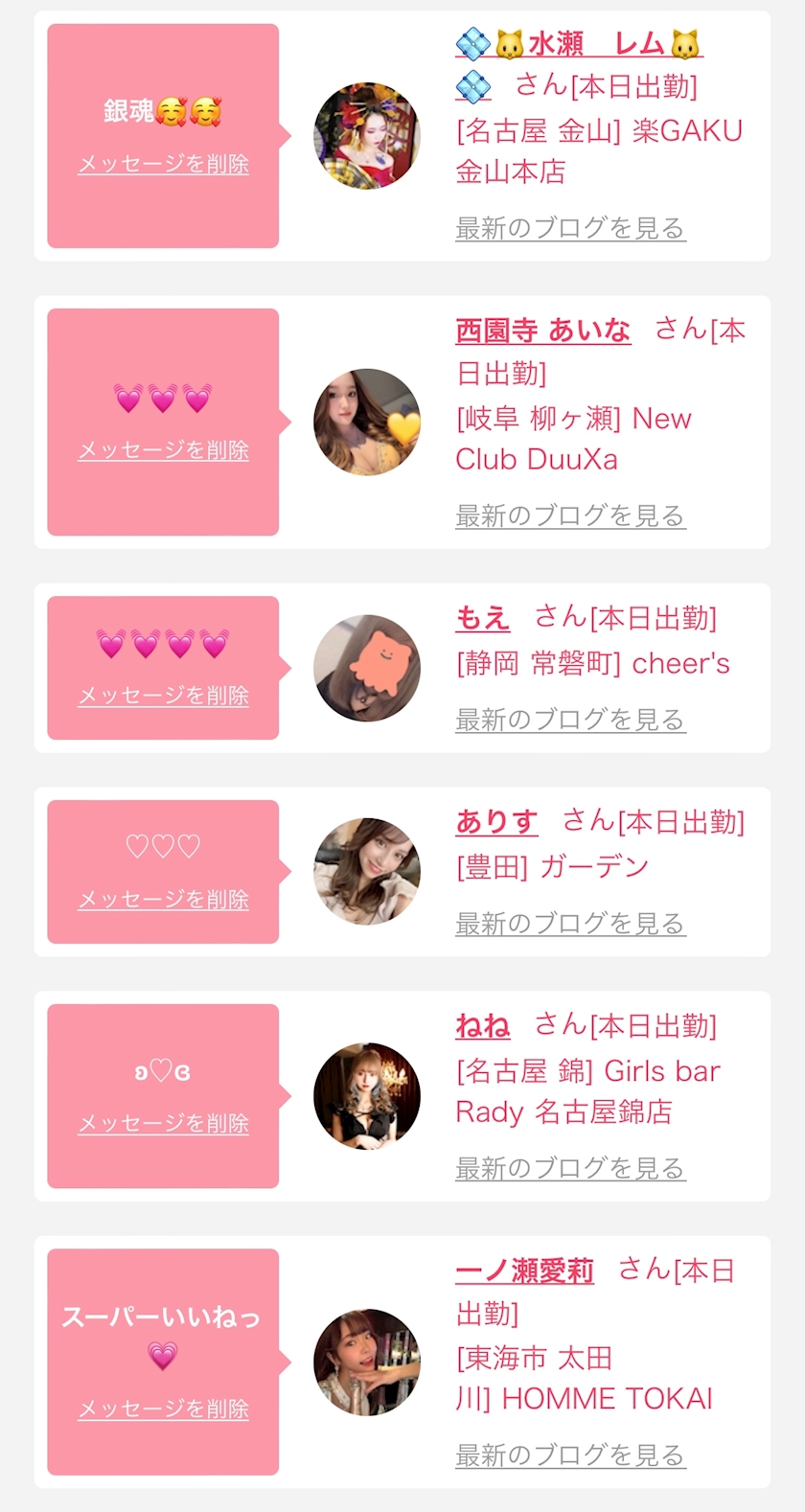Delete the スーパーいいねっ message

click(163, 1409)
